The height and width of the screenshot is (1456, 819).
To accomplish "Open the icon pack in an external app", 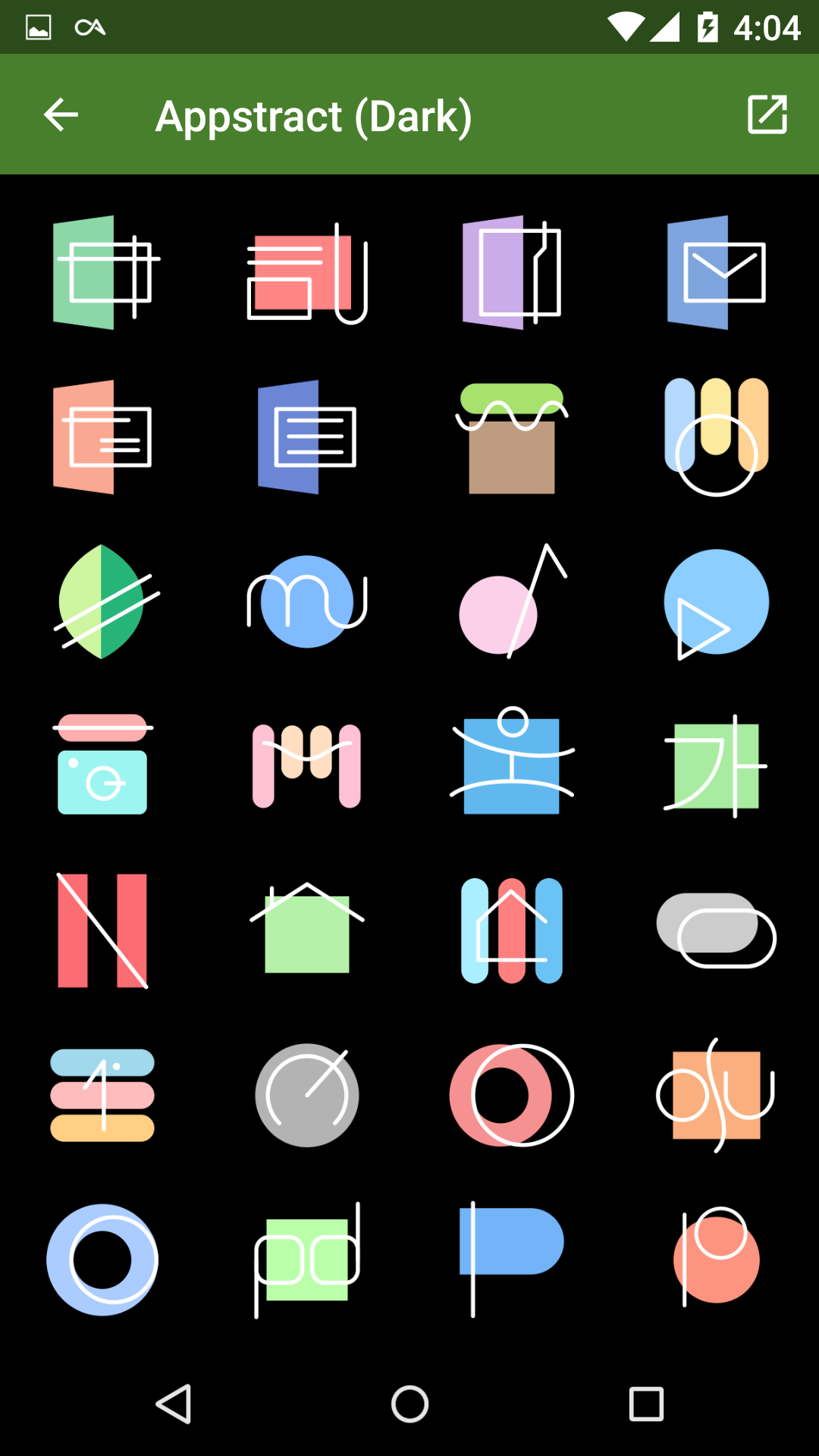I will [767, 115].
